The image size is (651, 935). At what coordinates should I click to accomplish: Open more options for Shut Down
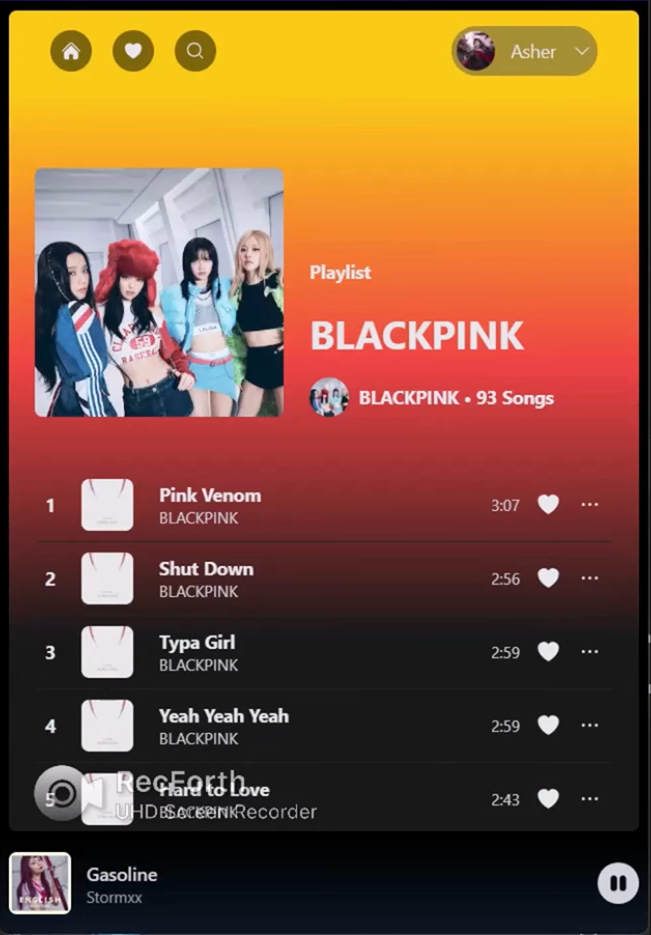point(590,578)
